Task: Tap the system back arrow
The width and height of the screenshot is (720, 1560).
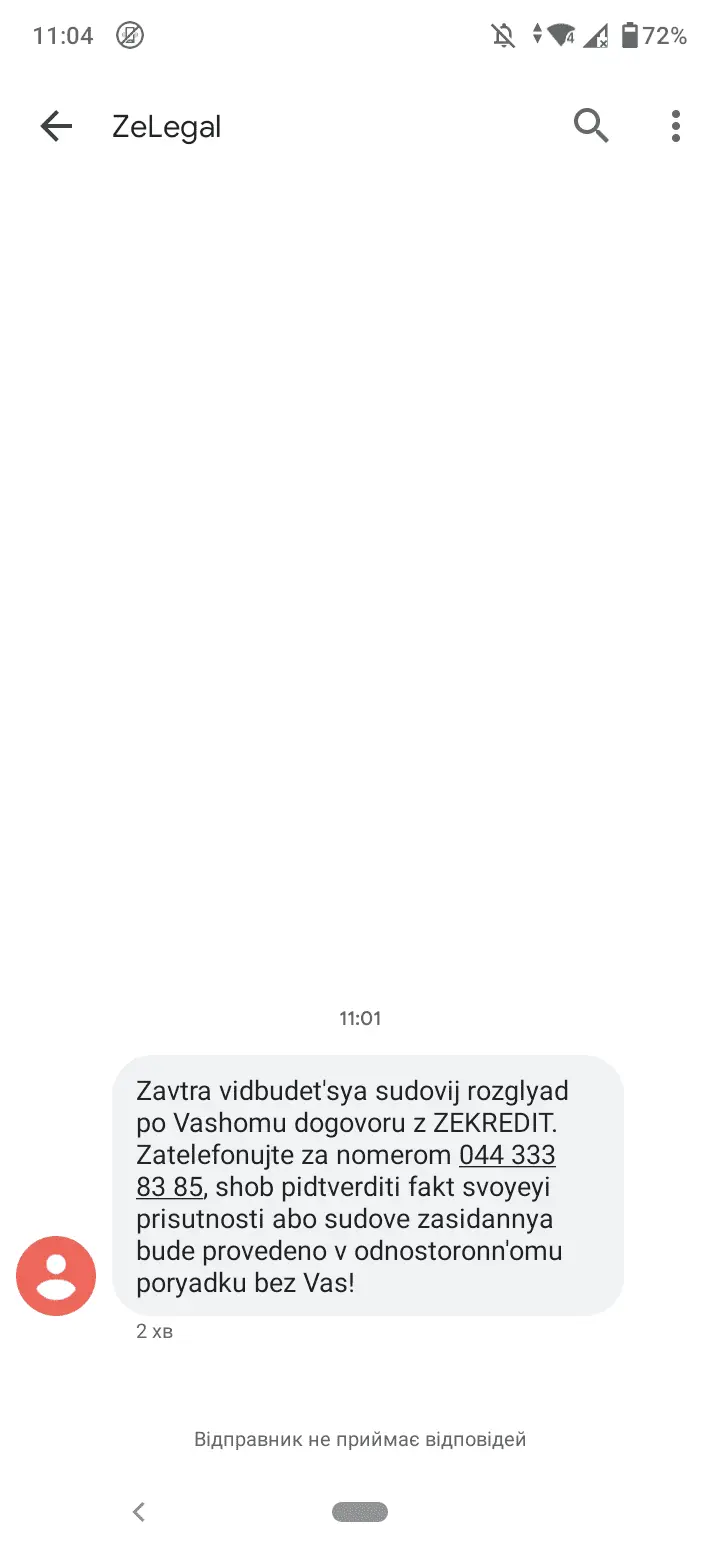Action: click(139, 1512)
